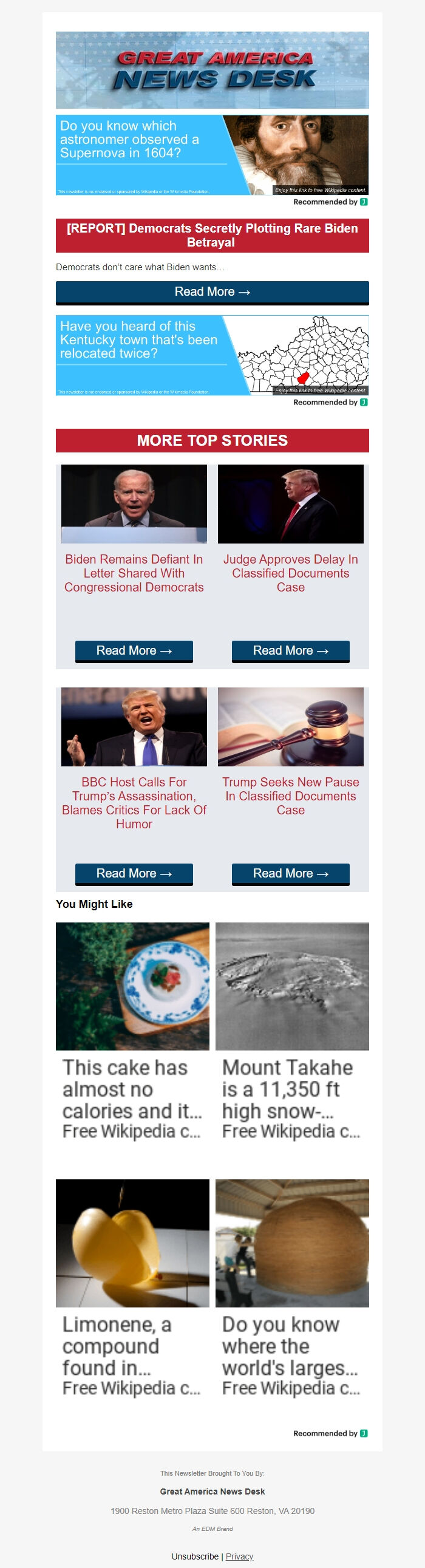Open the Democrats Secretly Plotting Biden Betrayal report
The width and height of the screenshot is (425, 1568).
click(x=212, y=236)
